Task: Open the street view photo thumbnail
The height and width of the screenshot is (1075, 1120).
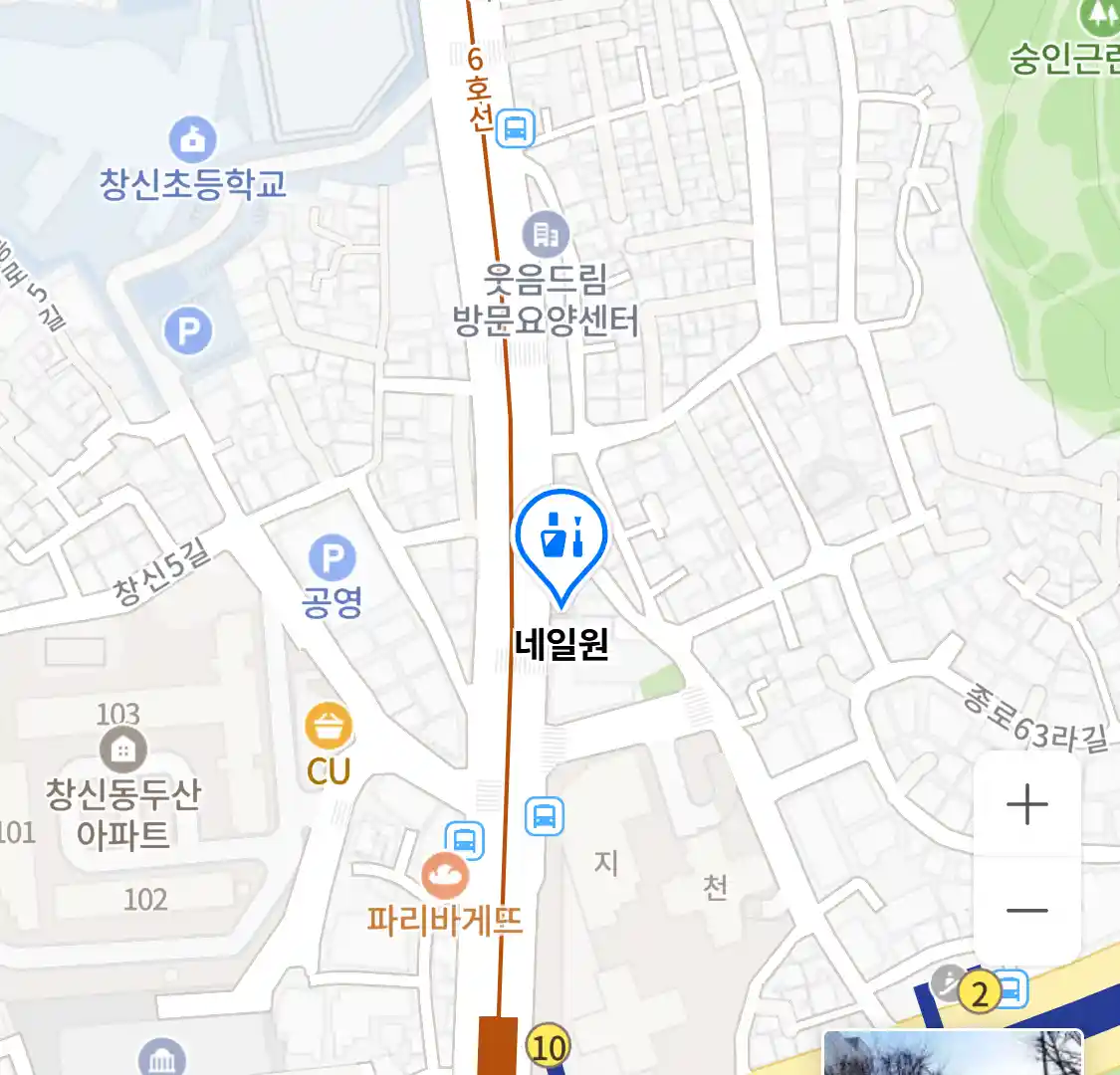Action: coord(952,1053)
